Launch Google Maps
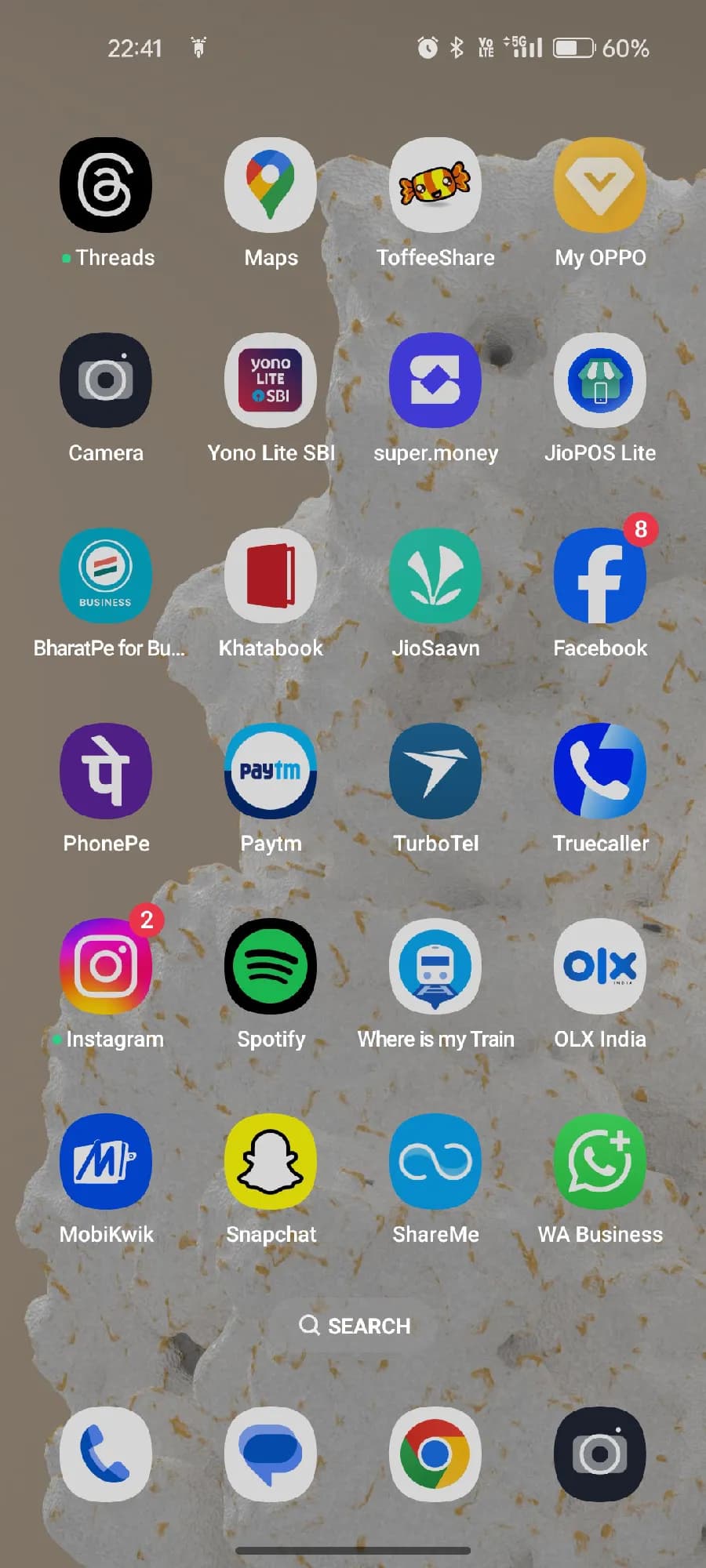This screenshot has height=1568, width=706. pyautogui.click(x=271, y=186)
